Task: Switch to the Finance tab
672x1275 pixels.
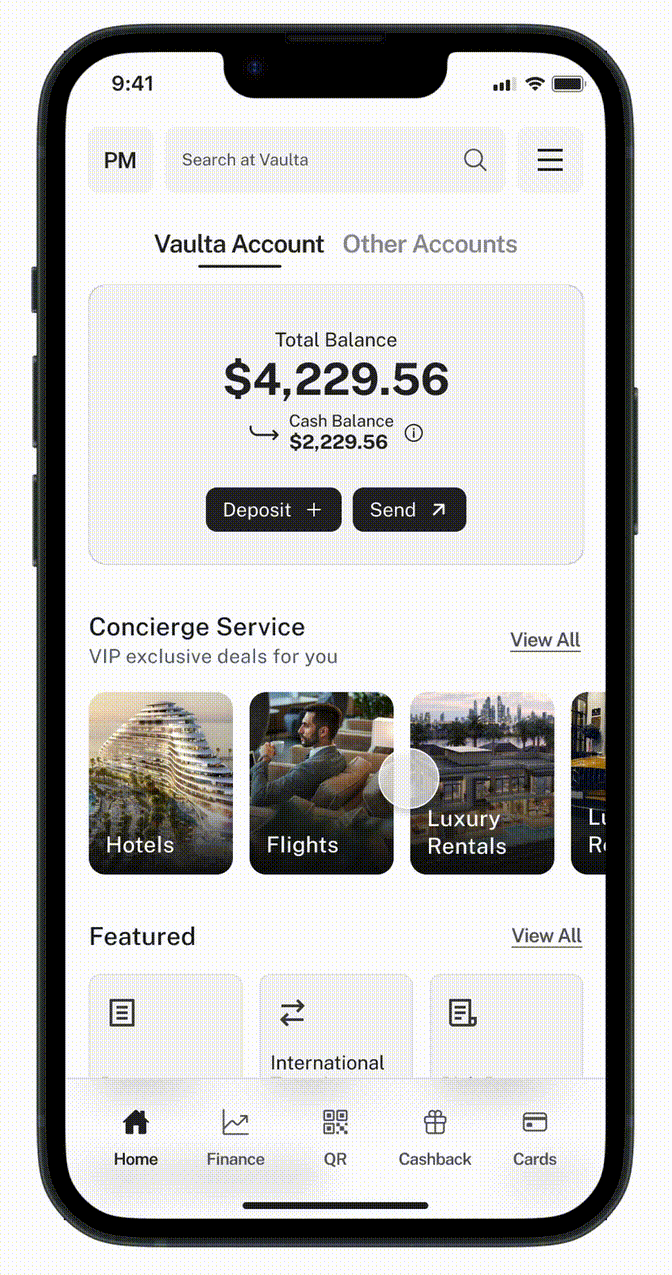Action: pos(236,1138)
